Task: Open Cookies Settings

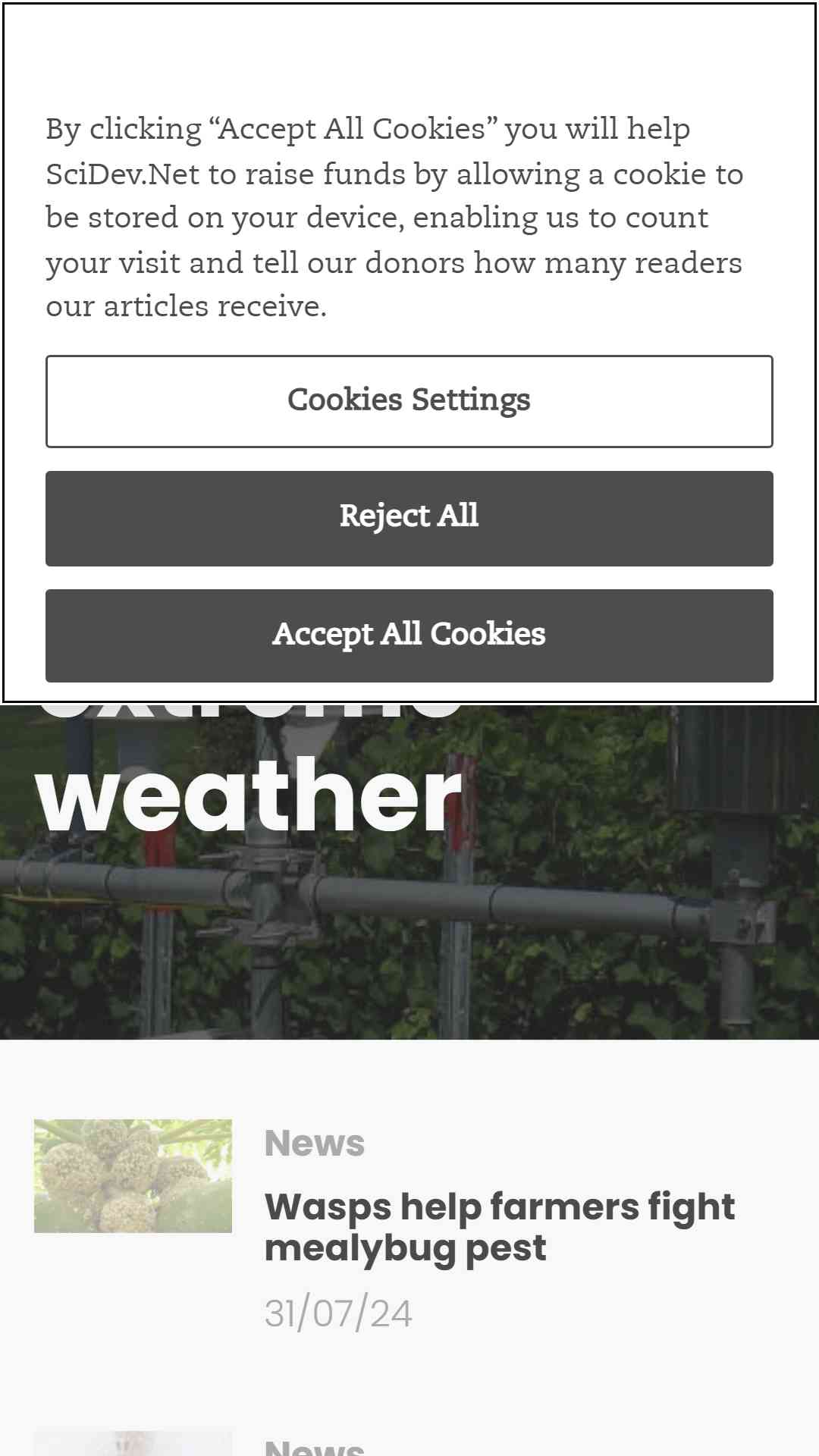Action: click(409, 401)
